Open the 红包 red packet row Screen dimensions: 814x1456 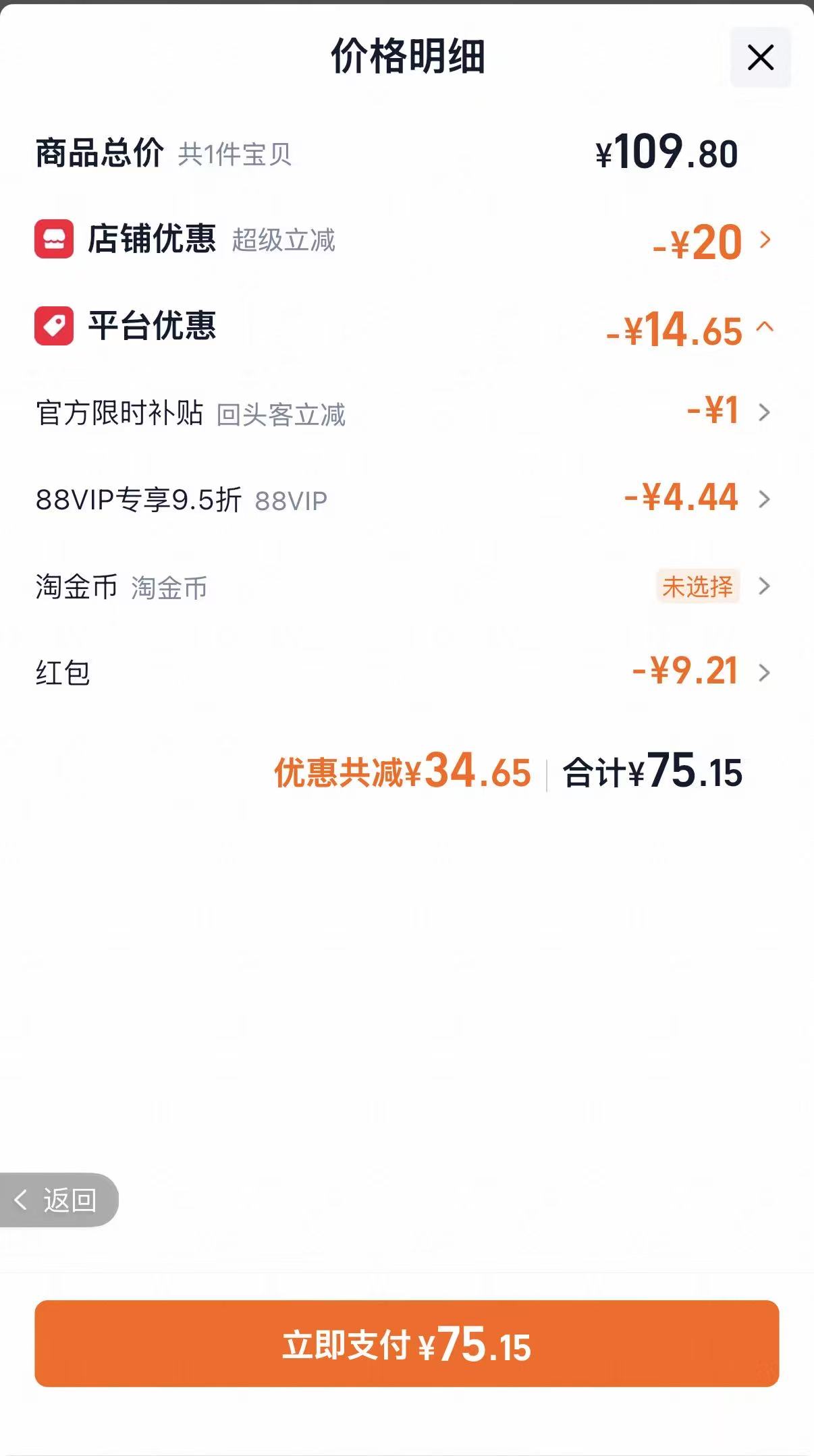point(407,672)
